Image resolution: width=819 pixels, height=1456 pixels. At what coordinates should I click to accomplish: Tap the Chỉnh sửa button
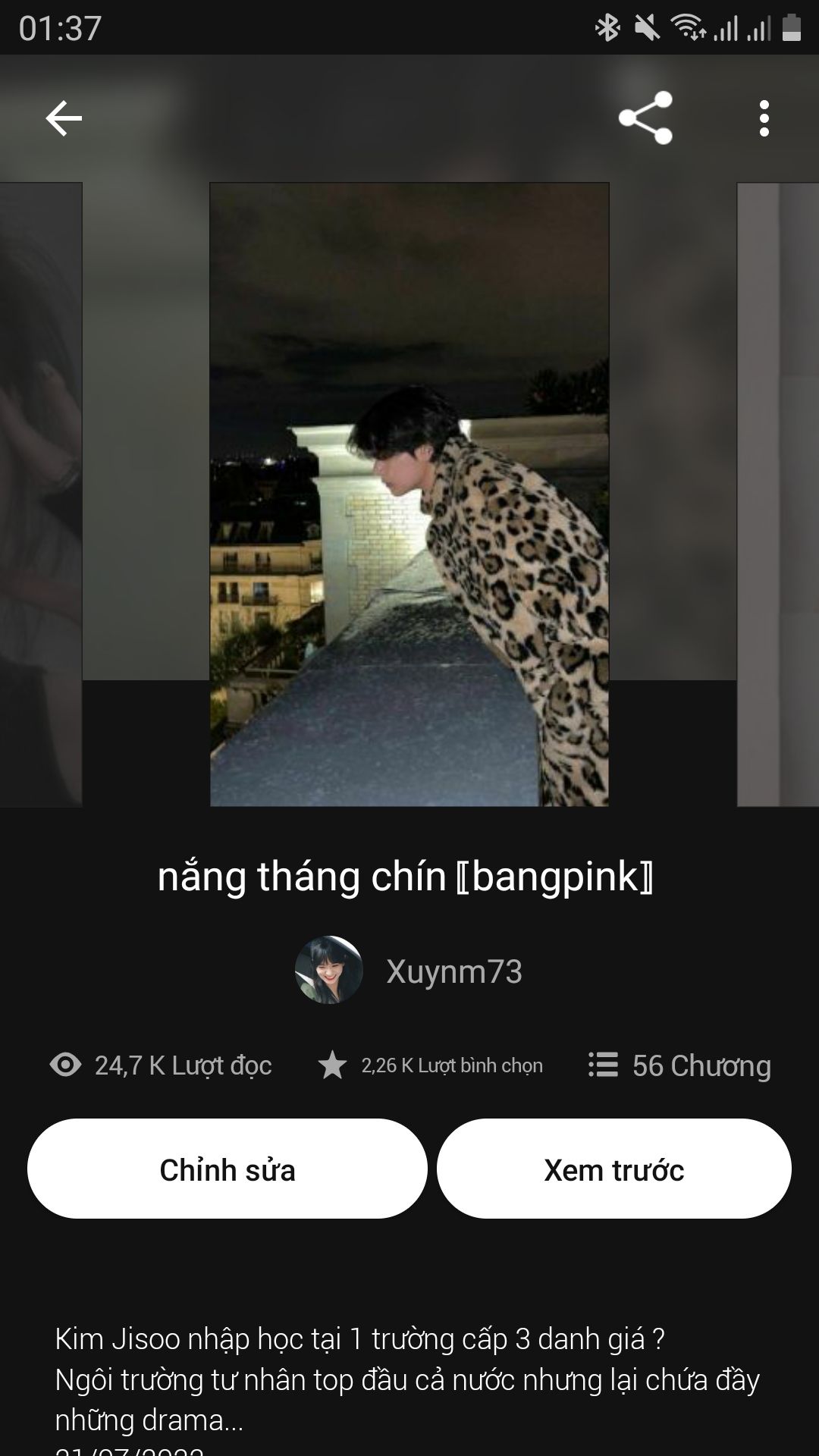tap(227, 1169)
